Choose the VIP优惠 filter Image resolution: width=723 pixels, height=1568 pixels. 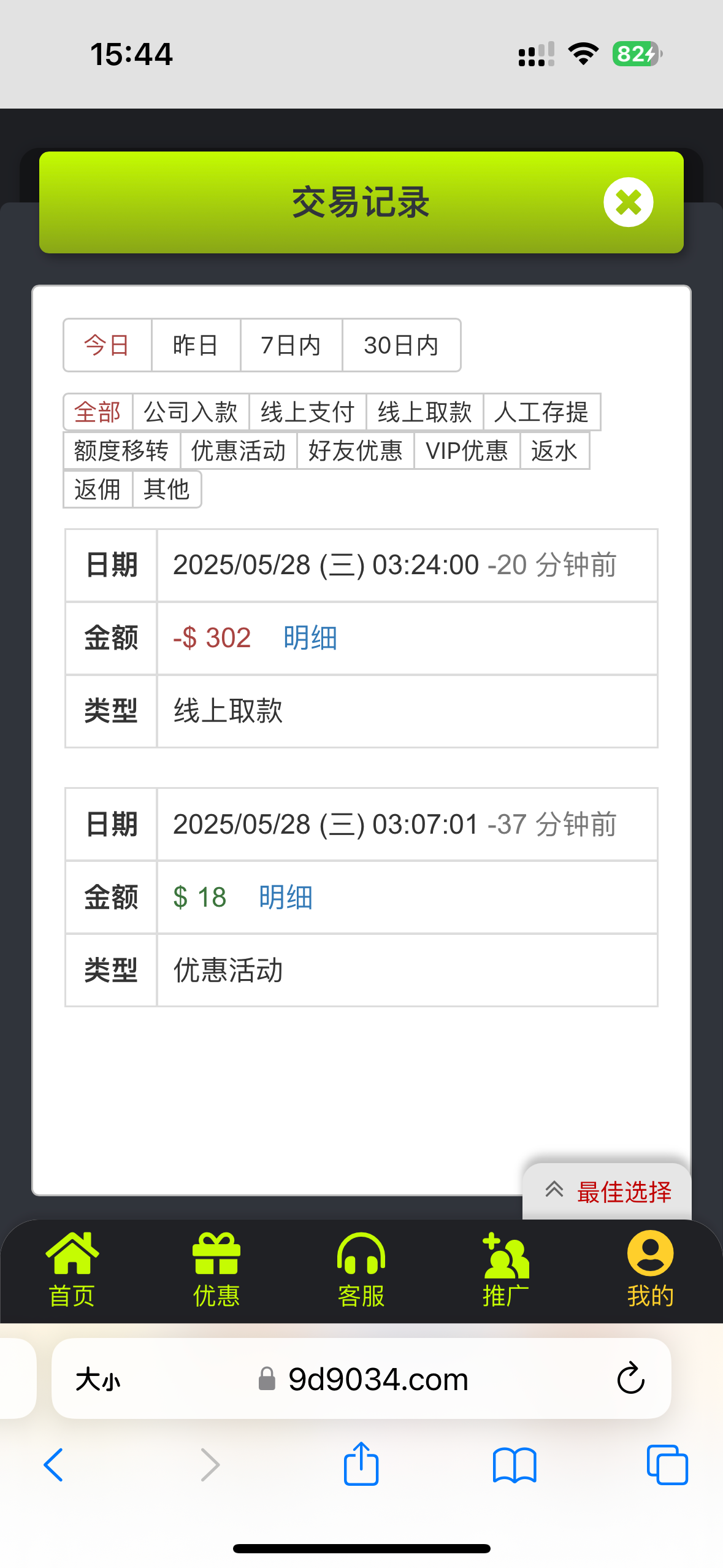coord(467,450)
